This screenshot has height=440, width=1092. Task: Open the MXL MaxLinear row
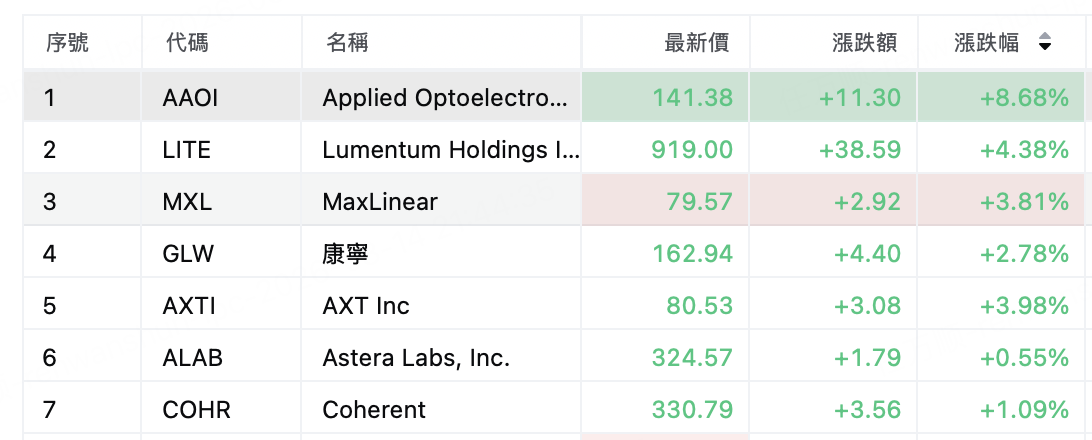coord(554,201)
